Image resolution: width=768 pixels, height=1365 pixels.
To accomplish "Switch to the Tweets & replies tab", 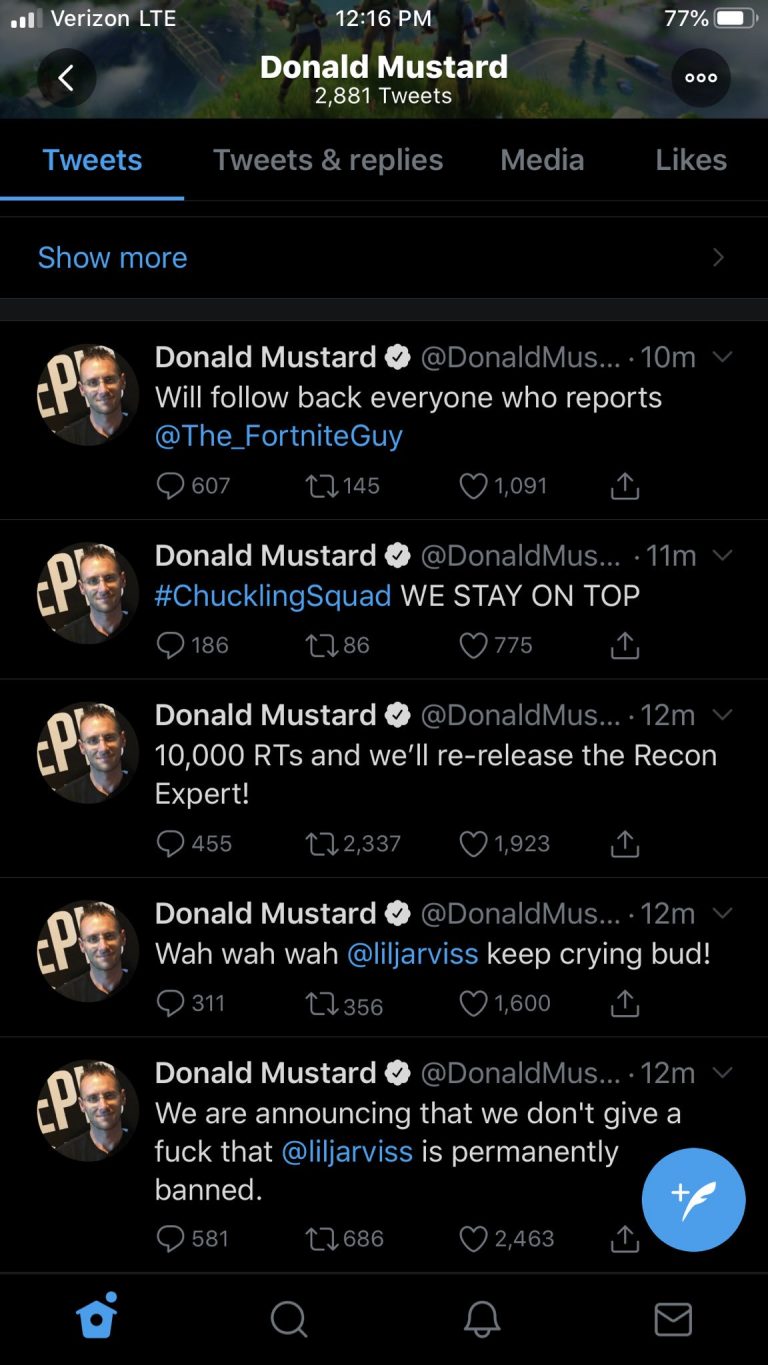I will pos(328,160).
